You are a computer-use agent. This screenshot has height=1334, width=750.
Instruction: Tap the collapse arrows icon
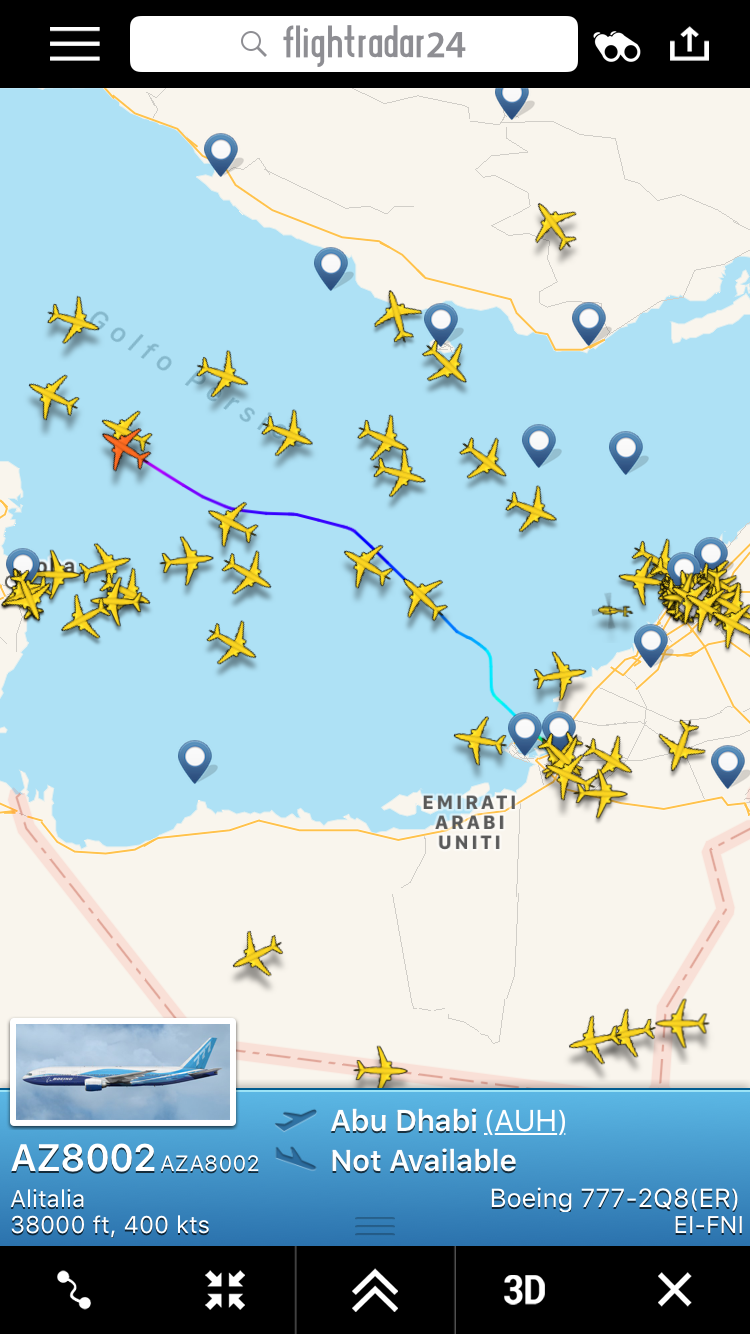pos(225,1290)
